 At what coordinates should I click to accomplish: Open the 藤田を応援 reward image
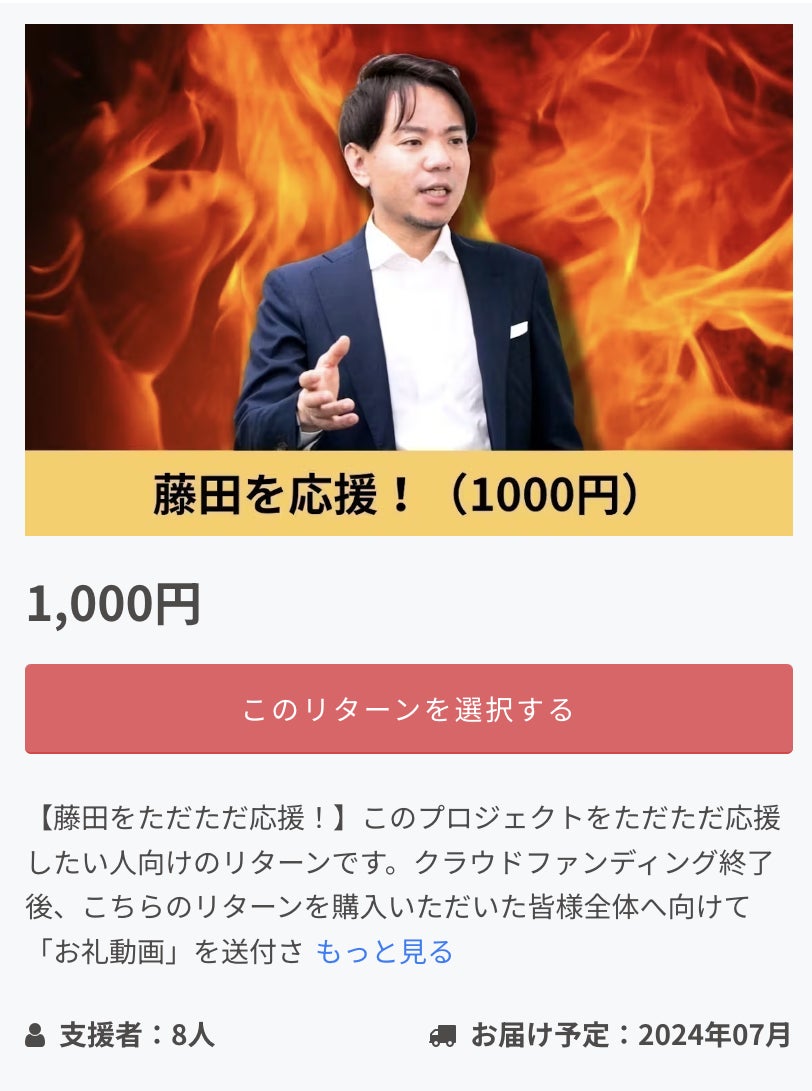(x=408, y=280)
